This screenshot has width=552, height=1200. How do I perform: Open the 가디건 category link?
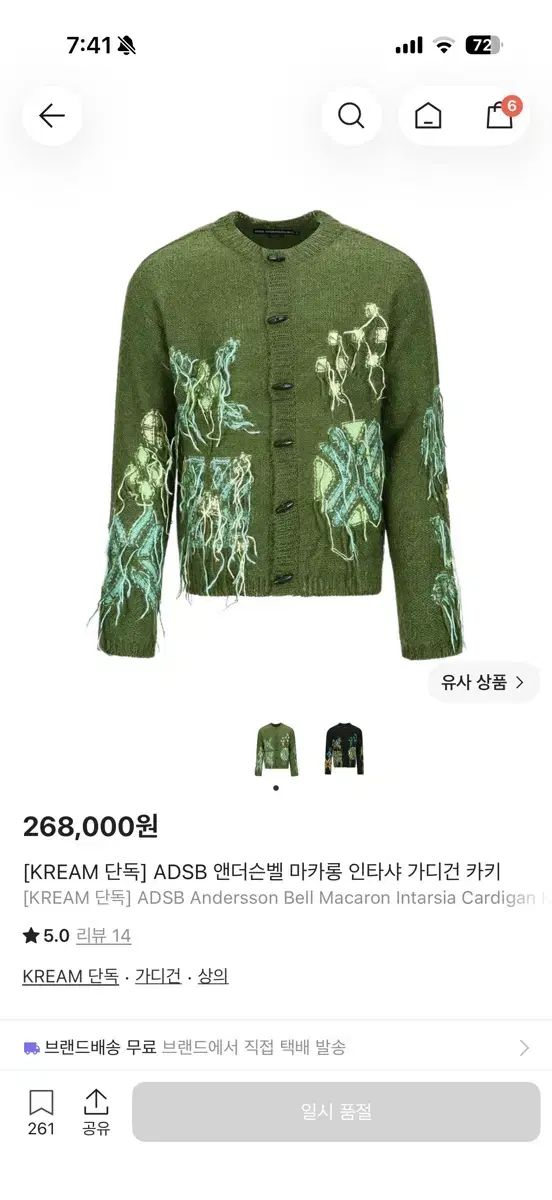(x=158, y=976)
